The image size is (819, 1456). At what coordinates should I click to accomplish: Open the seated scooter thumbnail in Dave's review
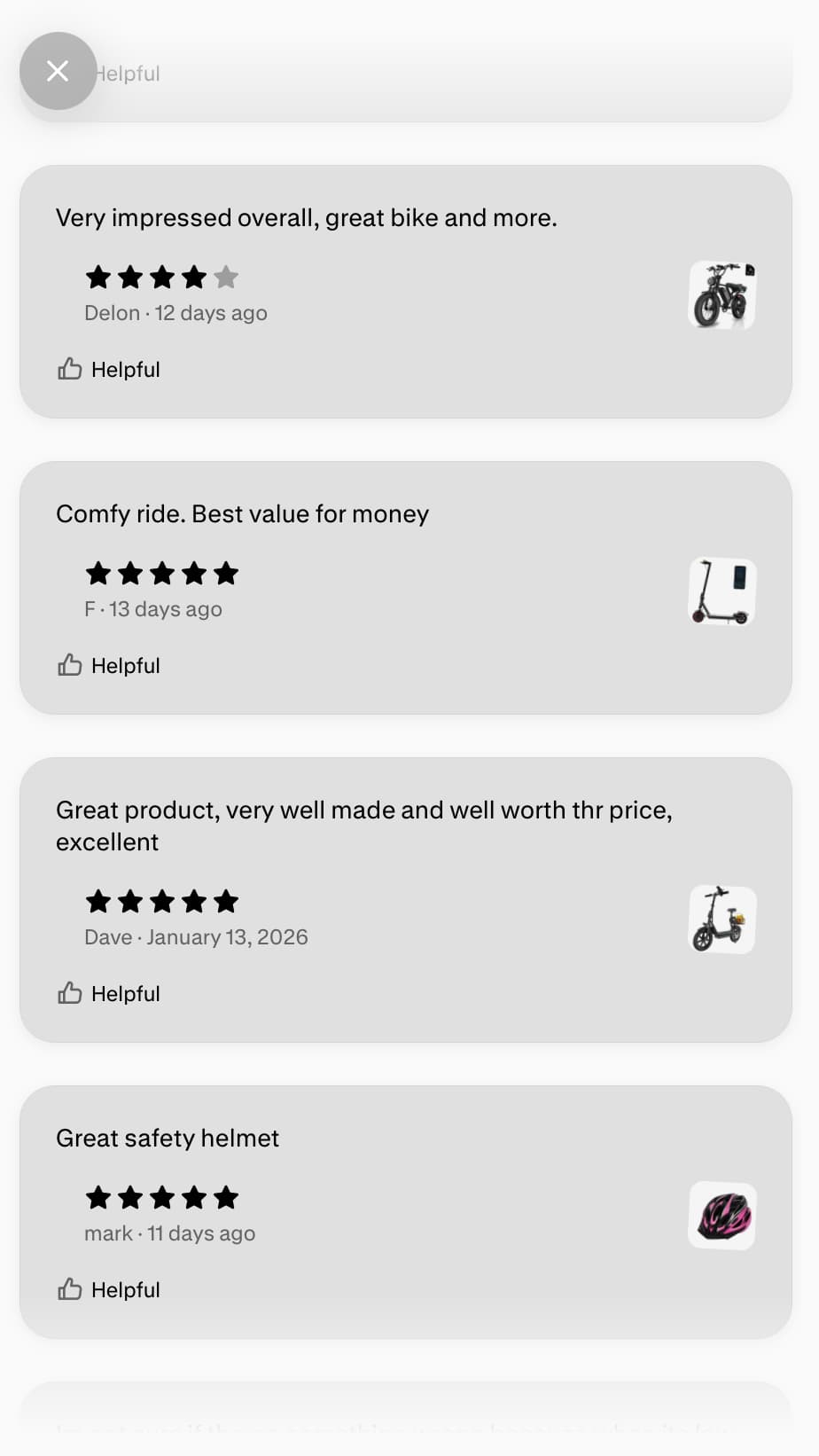point(721,920)
